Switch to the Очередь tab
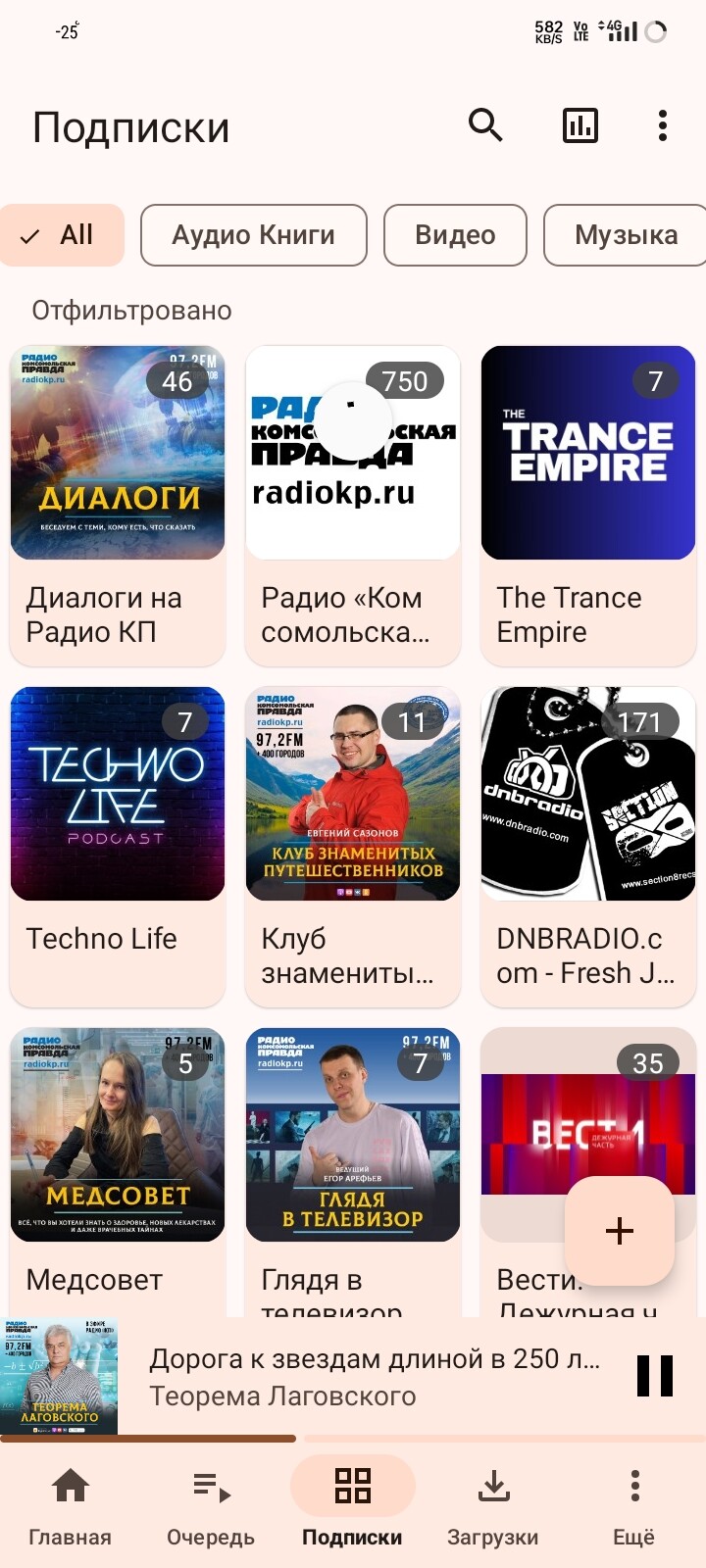 (x=211, y=1504)
